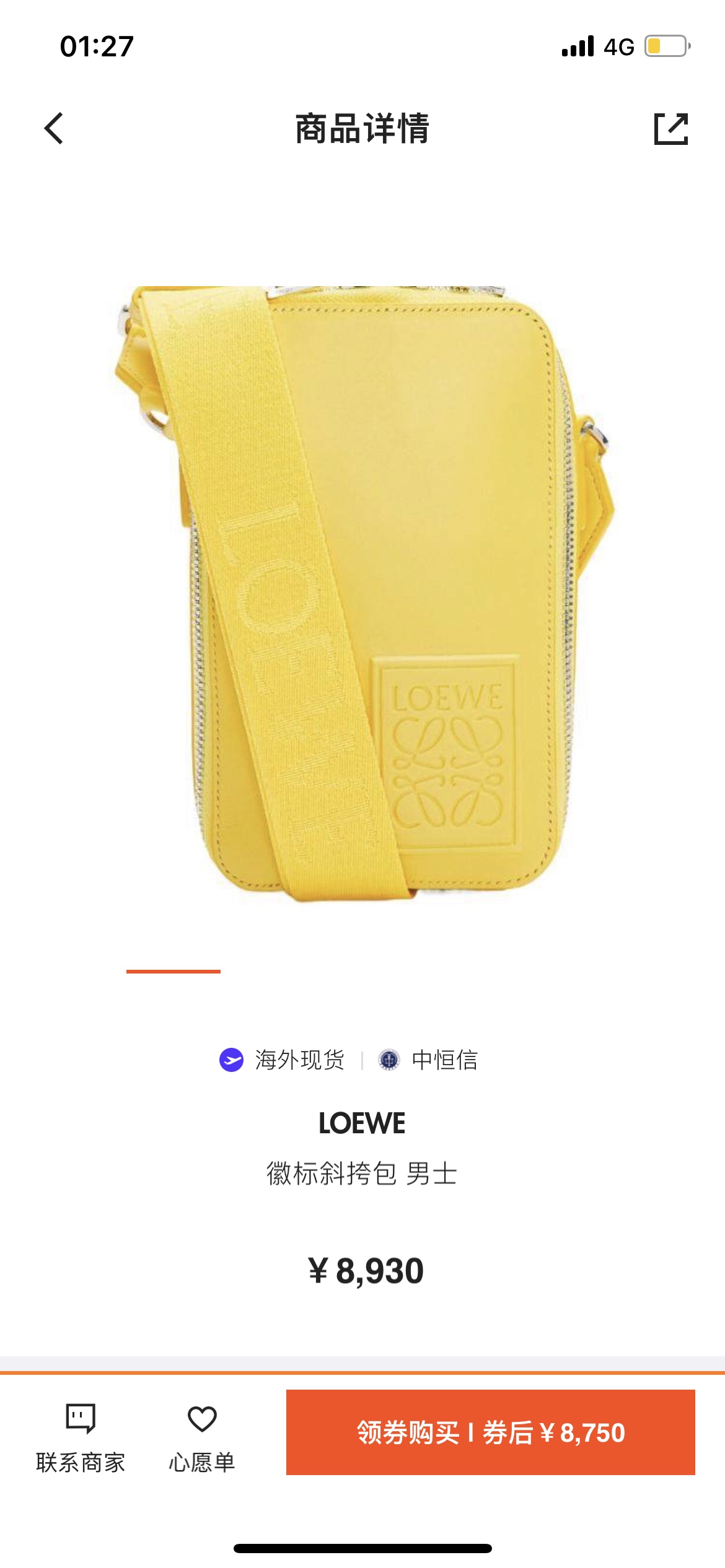Share this LOEWE product
Image resolution: width=725 pixels, height=1568 pixels.
click(x=671, y=129)
